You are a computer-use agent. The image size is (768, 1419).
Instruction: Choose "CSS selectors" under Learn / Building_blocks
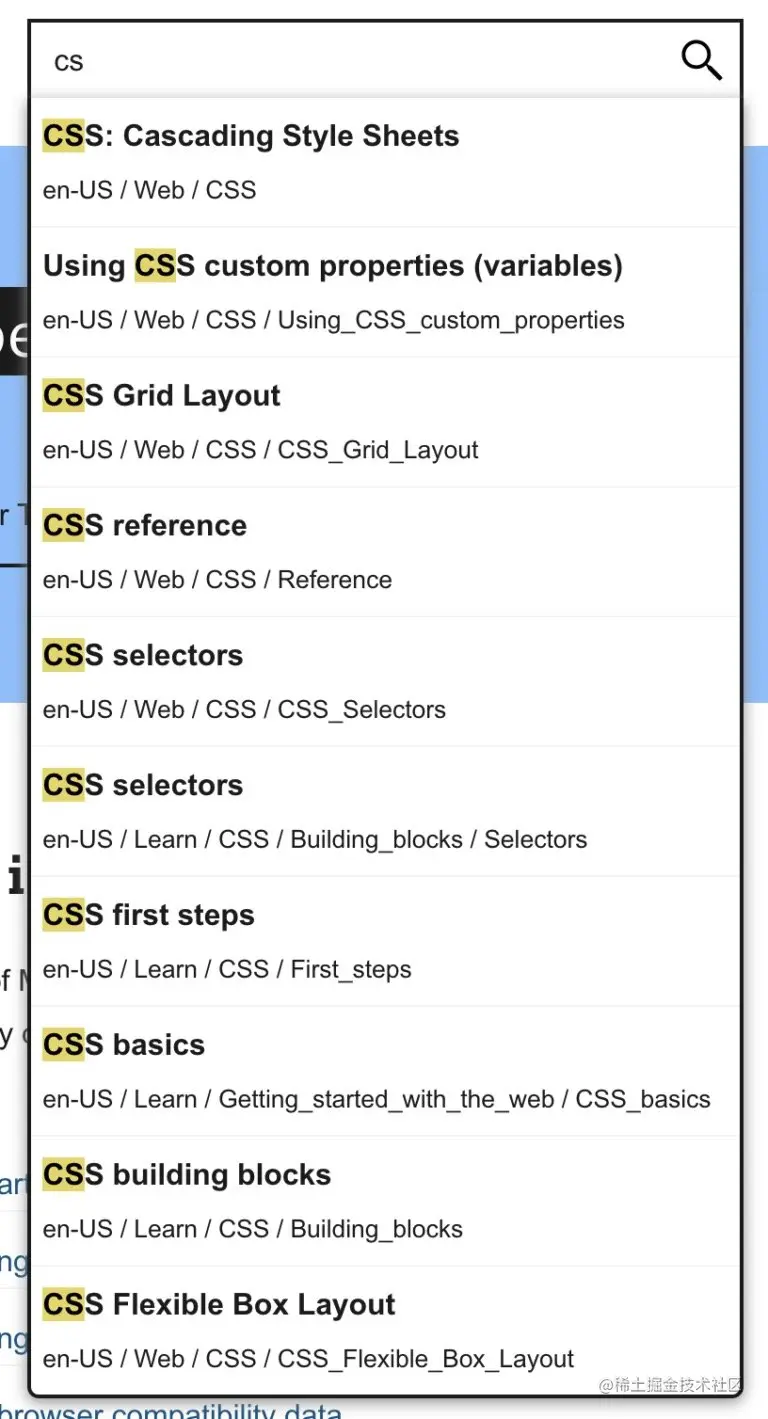(385, 811)
